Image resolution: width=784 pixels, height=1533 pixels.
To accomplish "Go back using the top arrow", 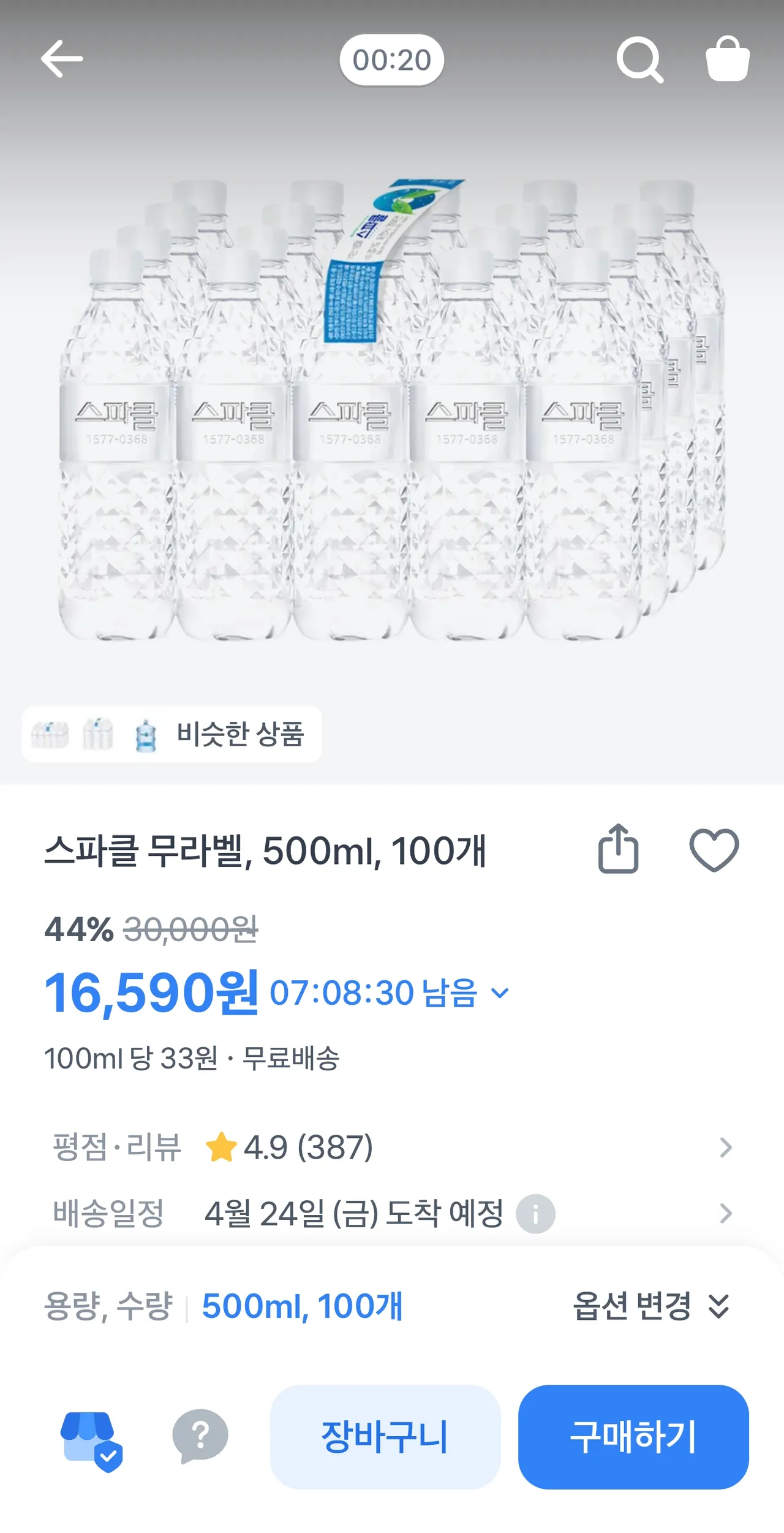I will pos(62,59).
